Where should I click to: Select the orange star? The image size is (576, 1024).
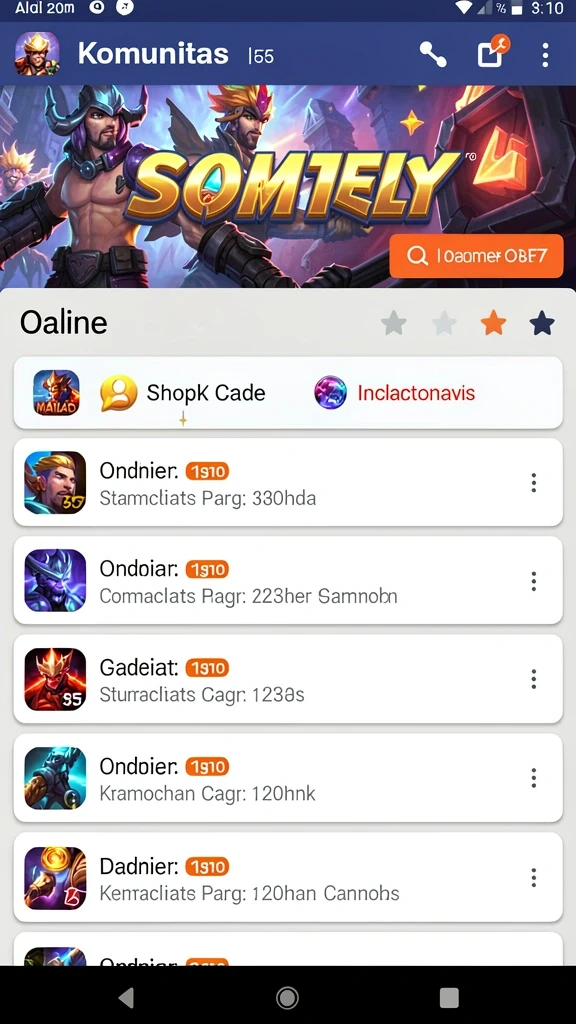493,323
